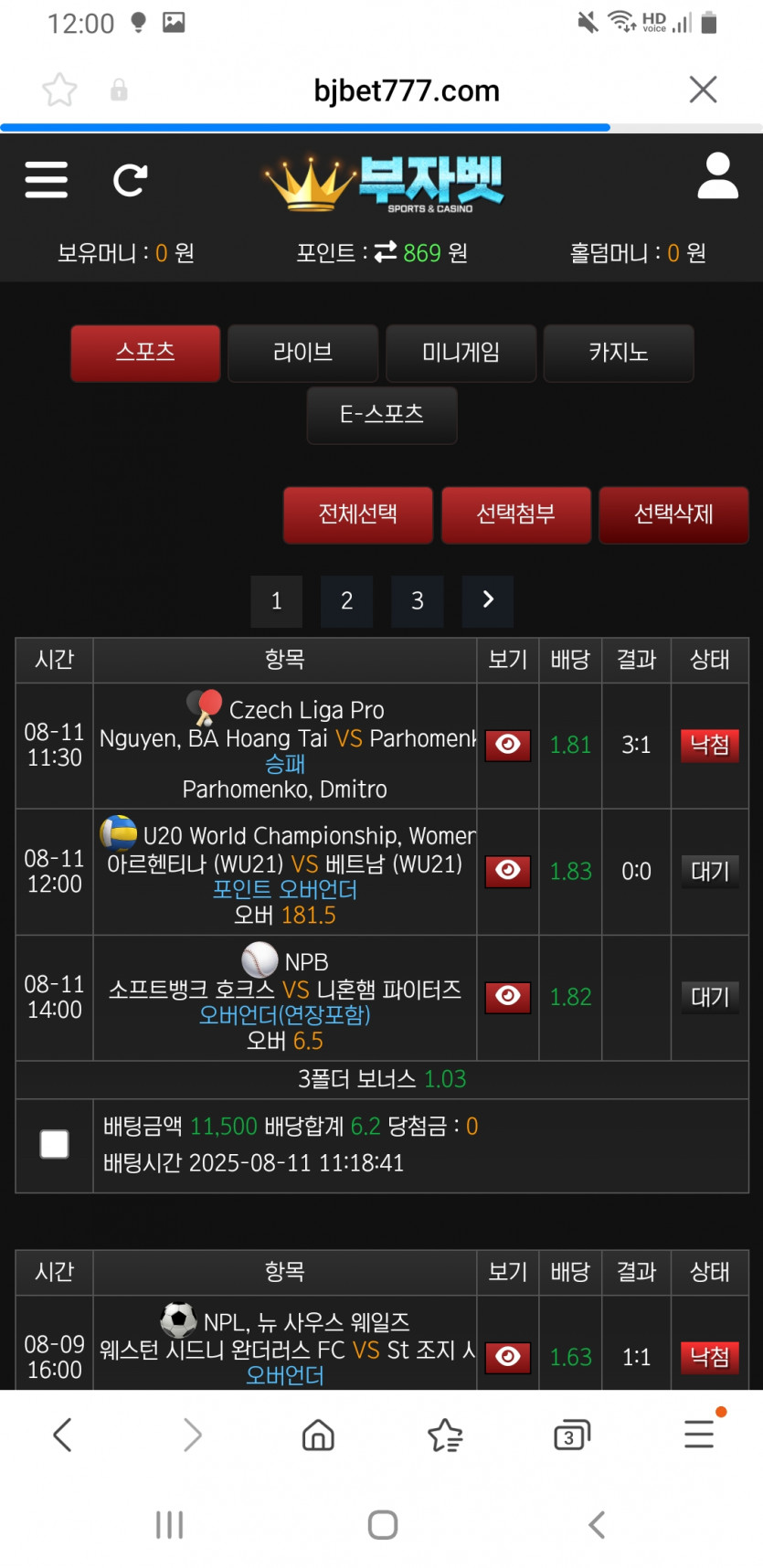Check the box for the 11,500 bet slip
763x1568 pixels.
click(x=55, y=1144)
